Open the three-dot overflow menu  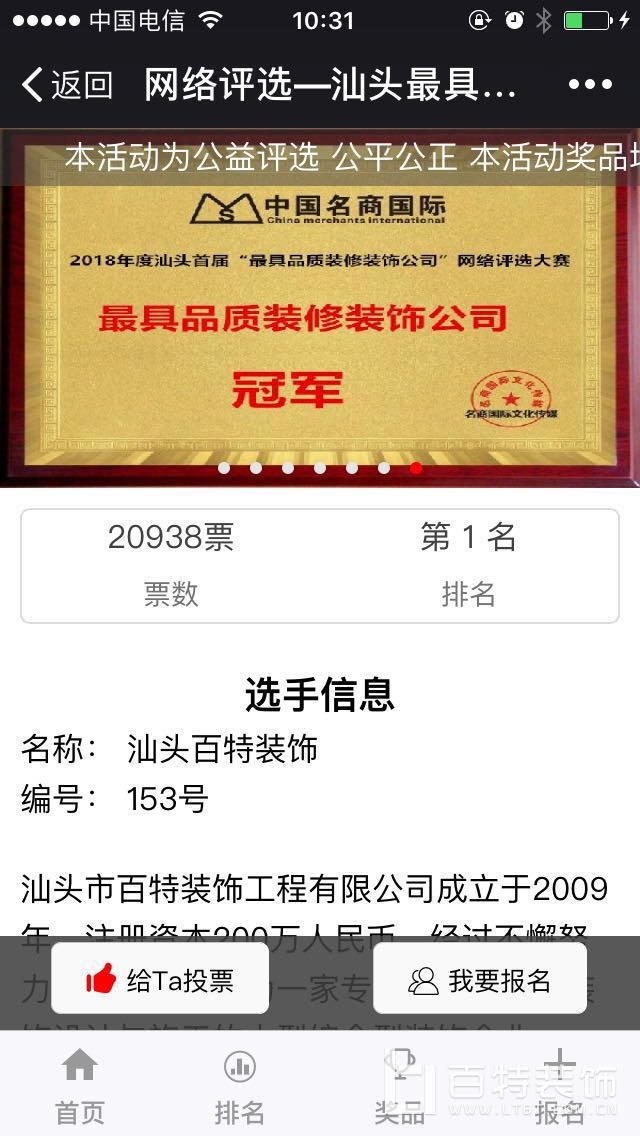pyautogui.click(x=590, y=85)
